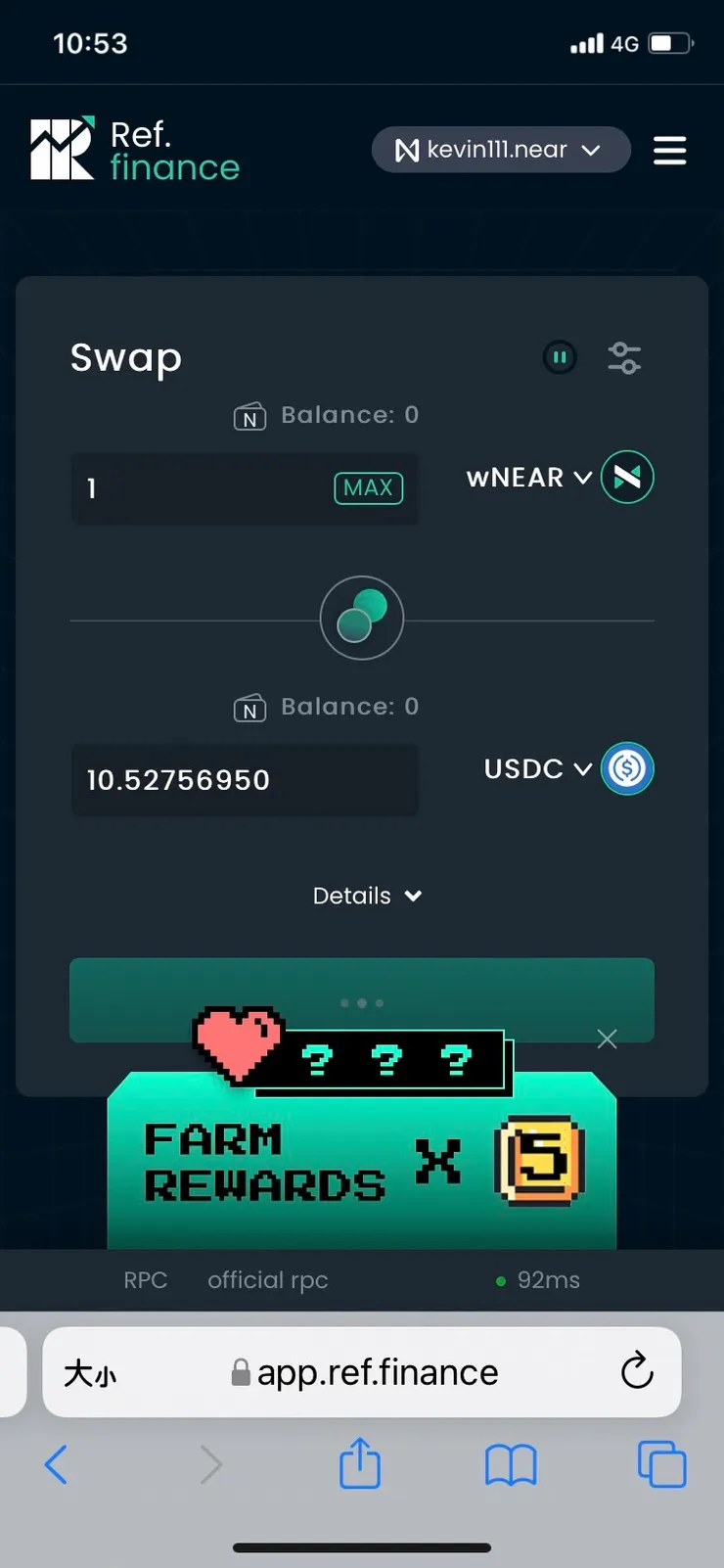The height and width of the screenshot is (1568, 724).
Task: Click the wNEAR token logo
Action: click(627, 477)
